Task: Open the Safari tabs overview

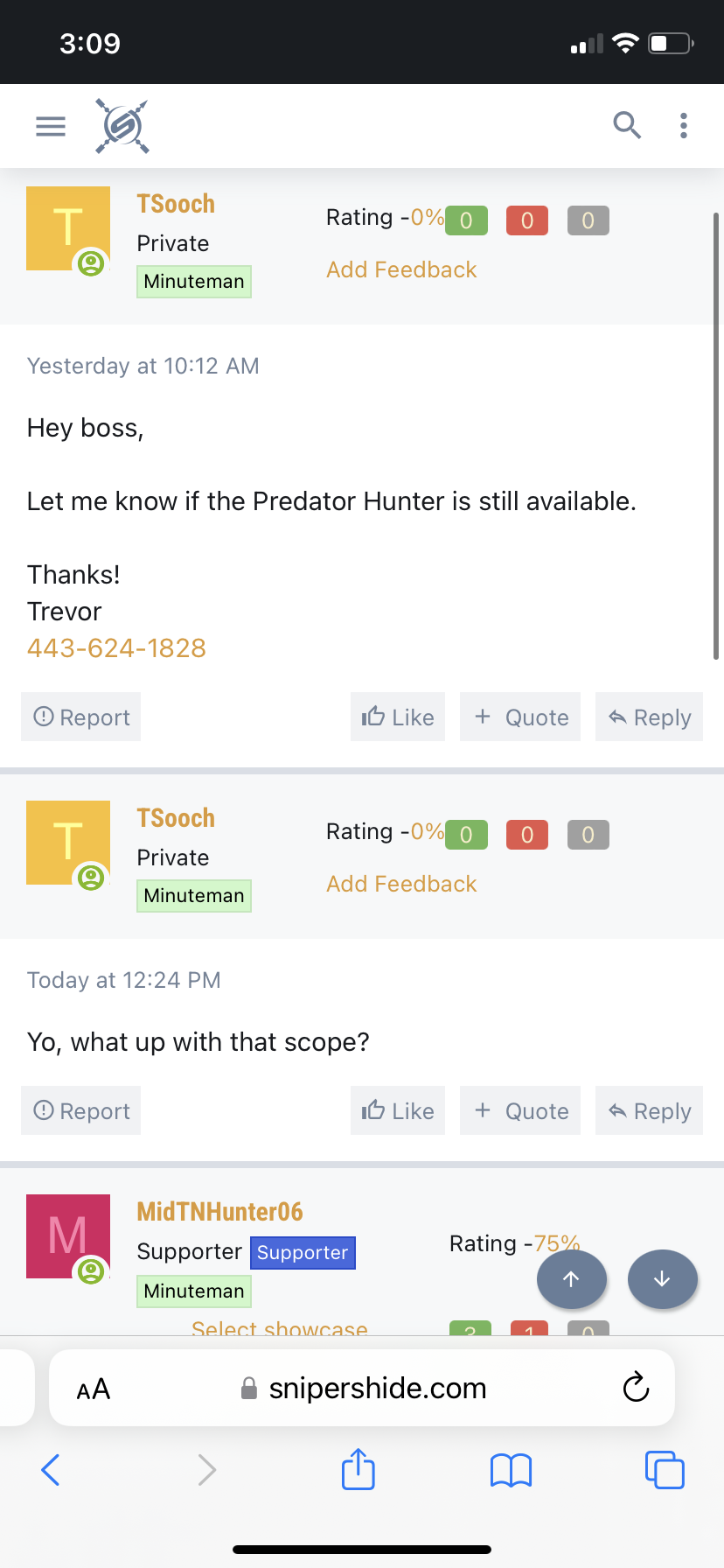Action: (x=665, y=1470)
